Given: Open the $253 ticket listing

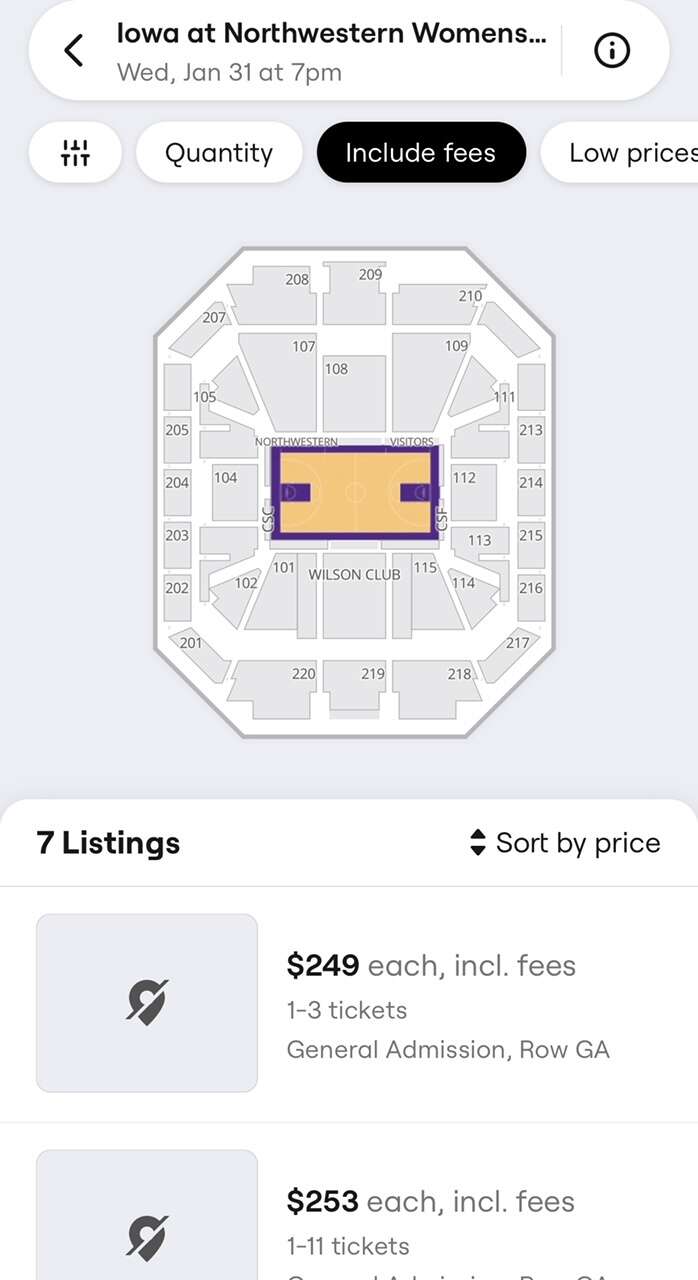Looking at the screenshot, I should point(349,1202).
